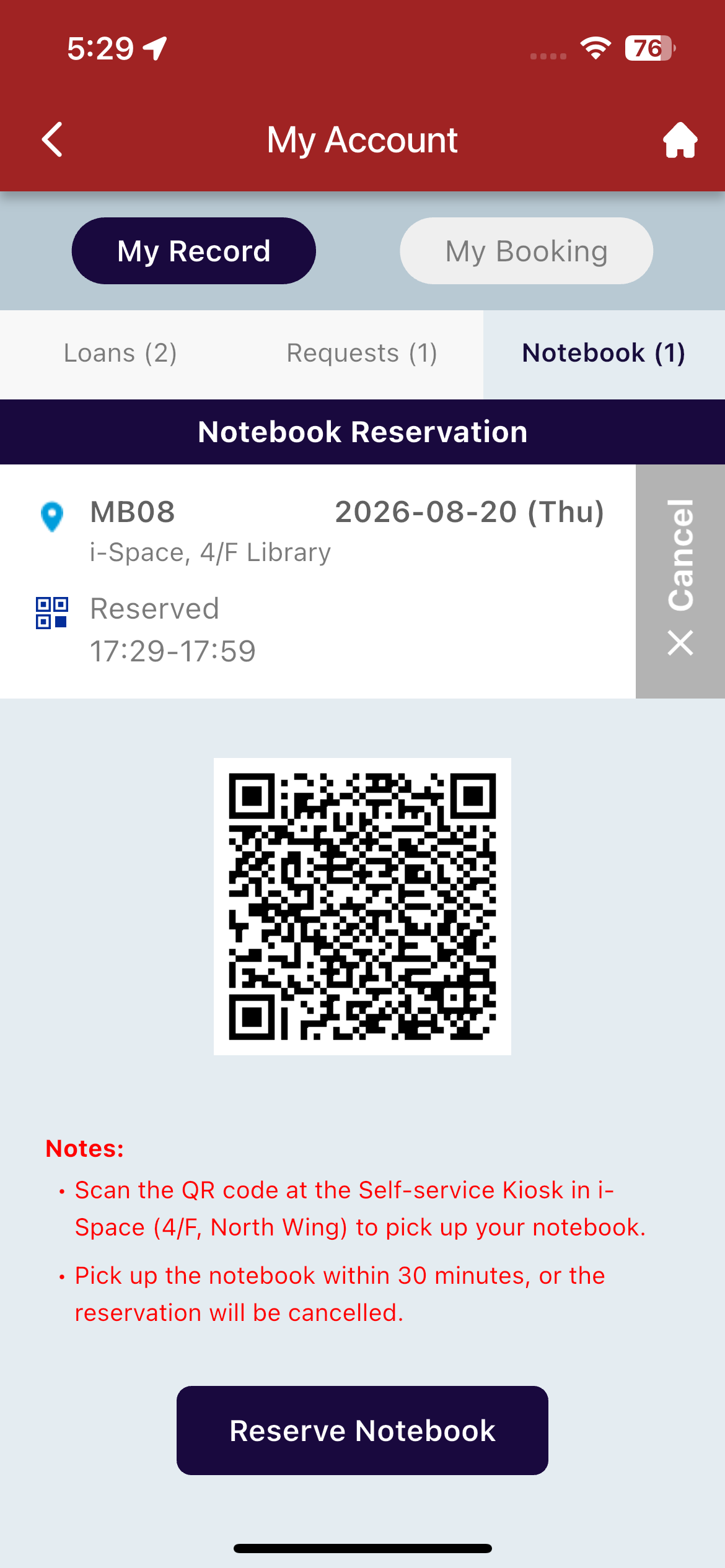725x1568 pixels.
Task: Select the My Record segment
Action: point(194,251)
